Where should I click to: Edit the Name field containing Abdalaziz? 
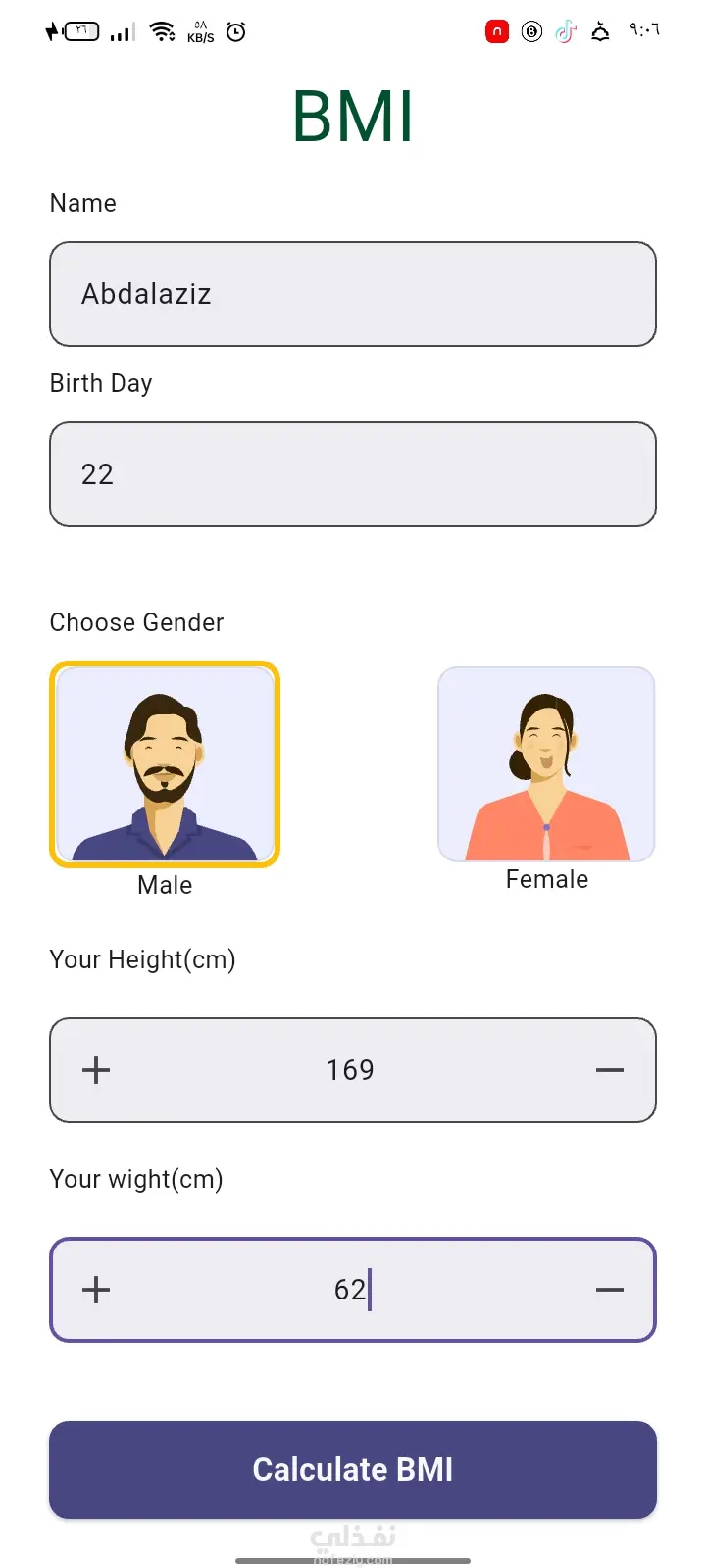(353, 294)
